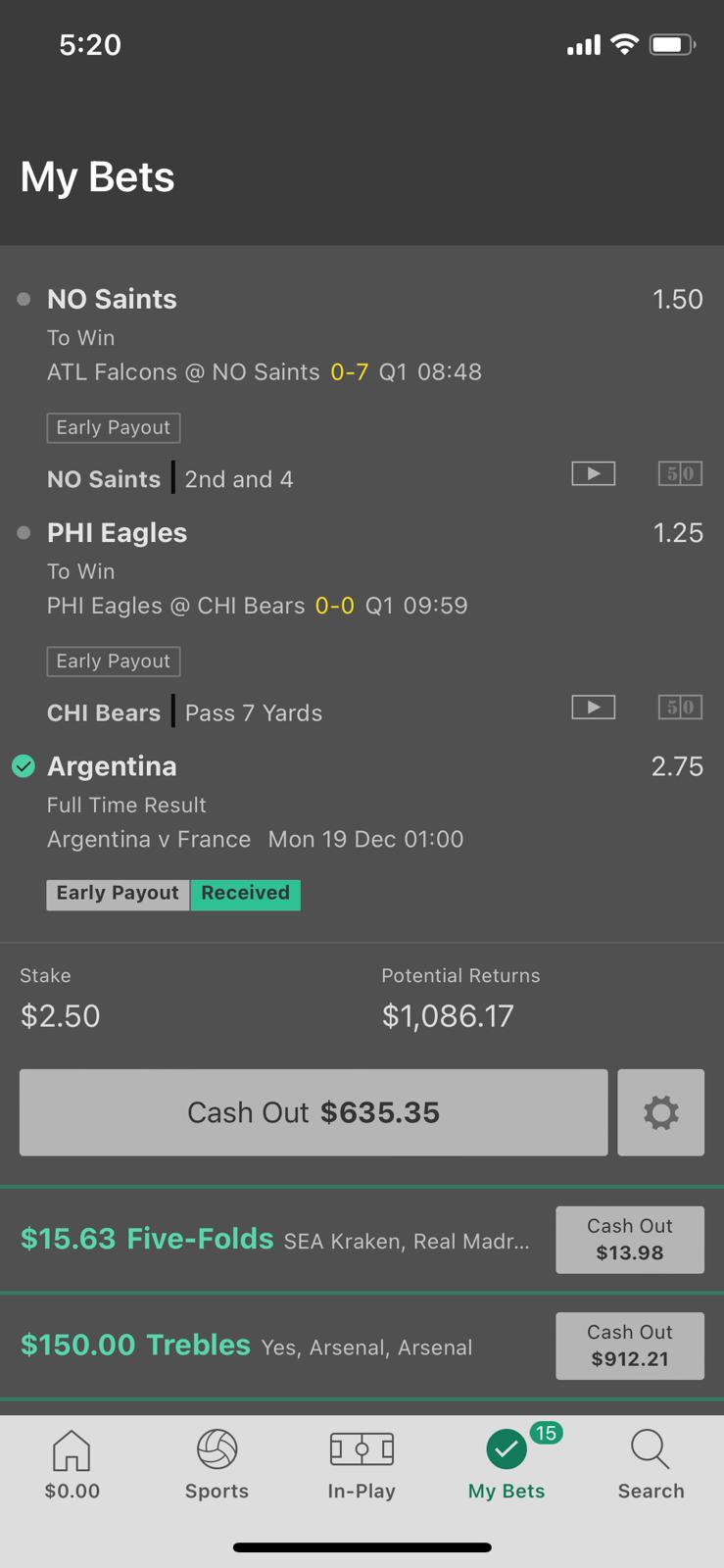This screenshot has height=1568, width=724.
Task: Open the Search tab
Action: 651,1465
